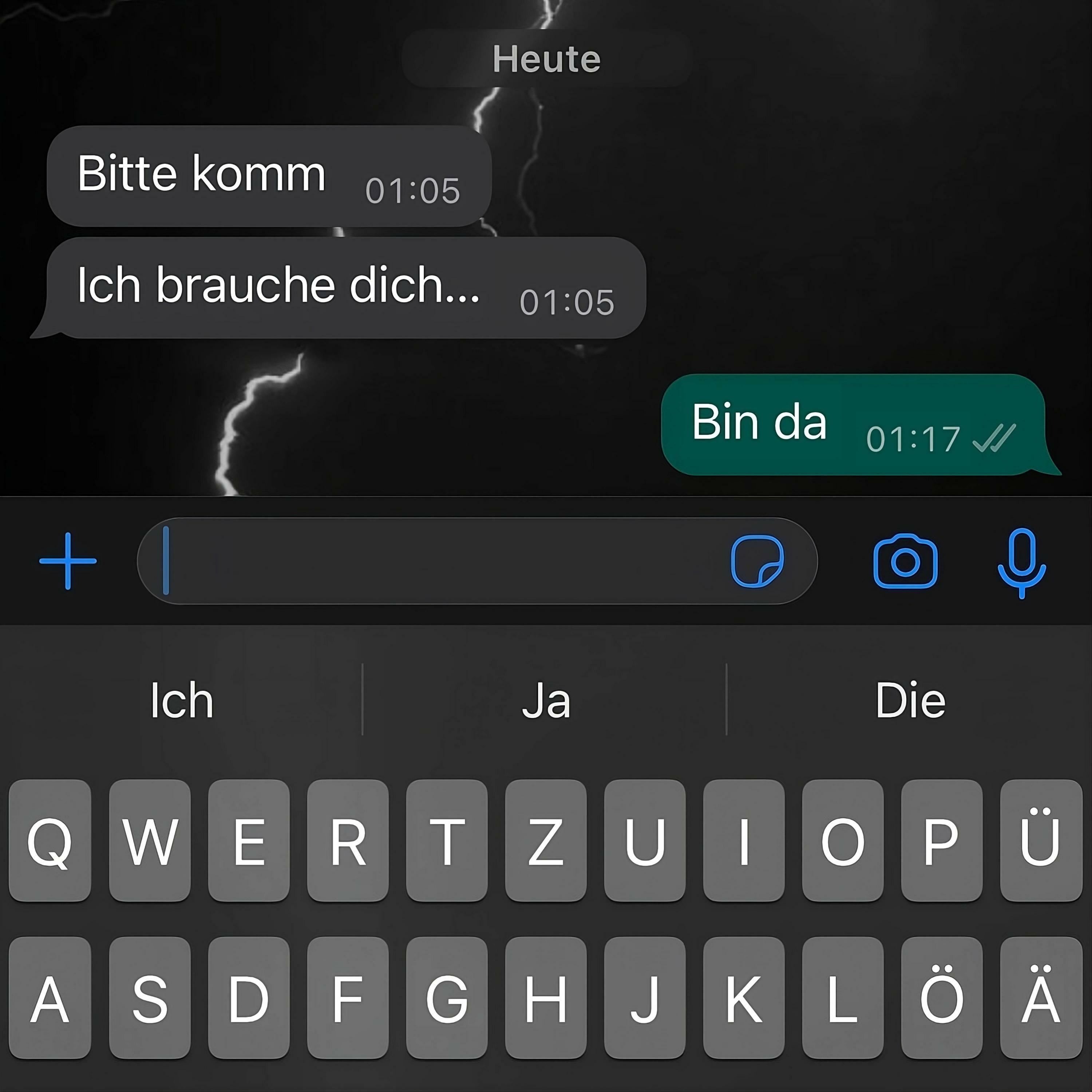Insert the suggestion "Die"
The image size is (1092, 1092).
[910, 701]
